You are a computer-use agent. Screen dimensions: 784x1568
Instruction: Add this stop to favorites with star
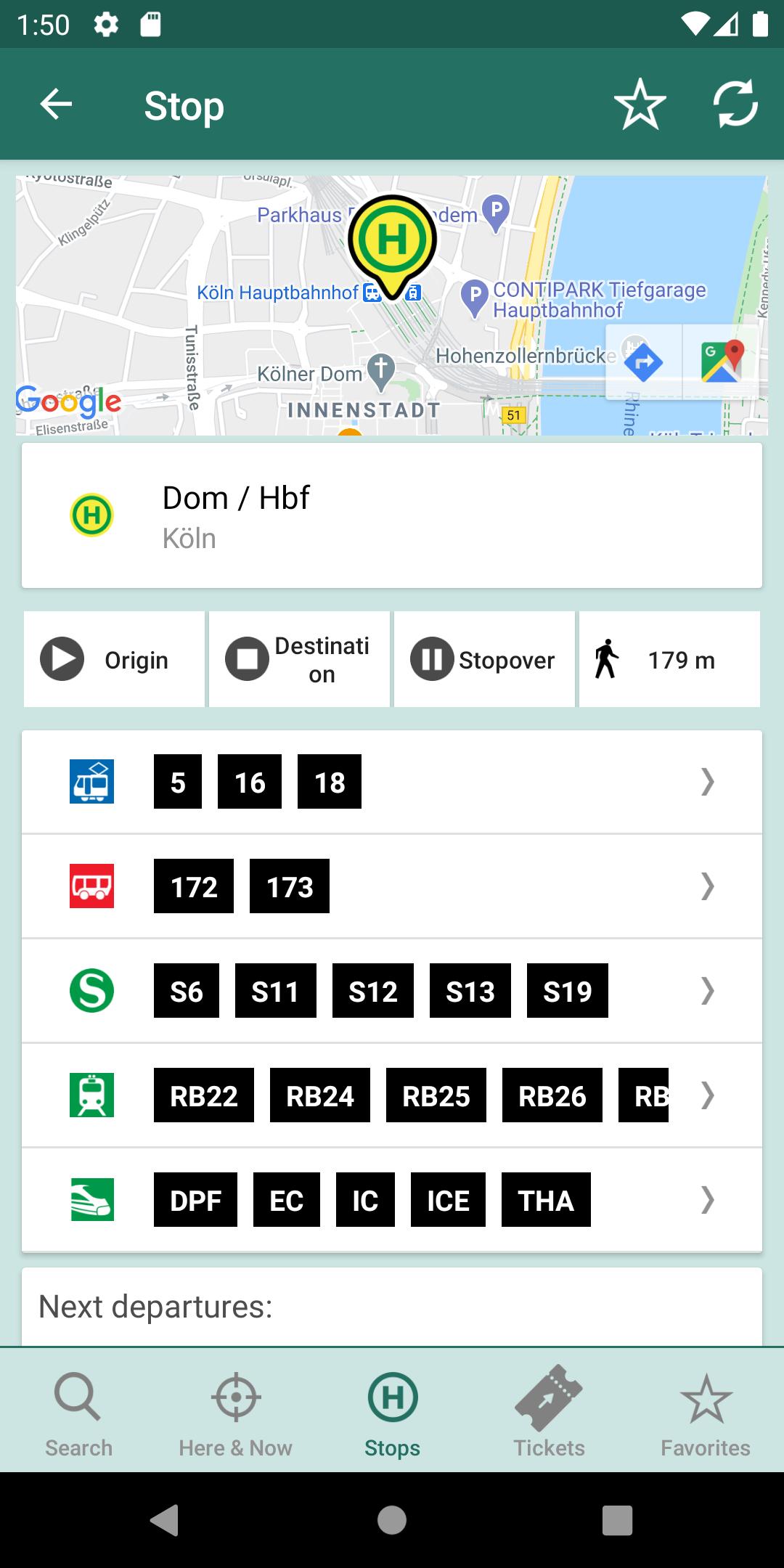click(x=640, y=105)
